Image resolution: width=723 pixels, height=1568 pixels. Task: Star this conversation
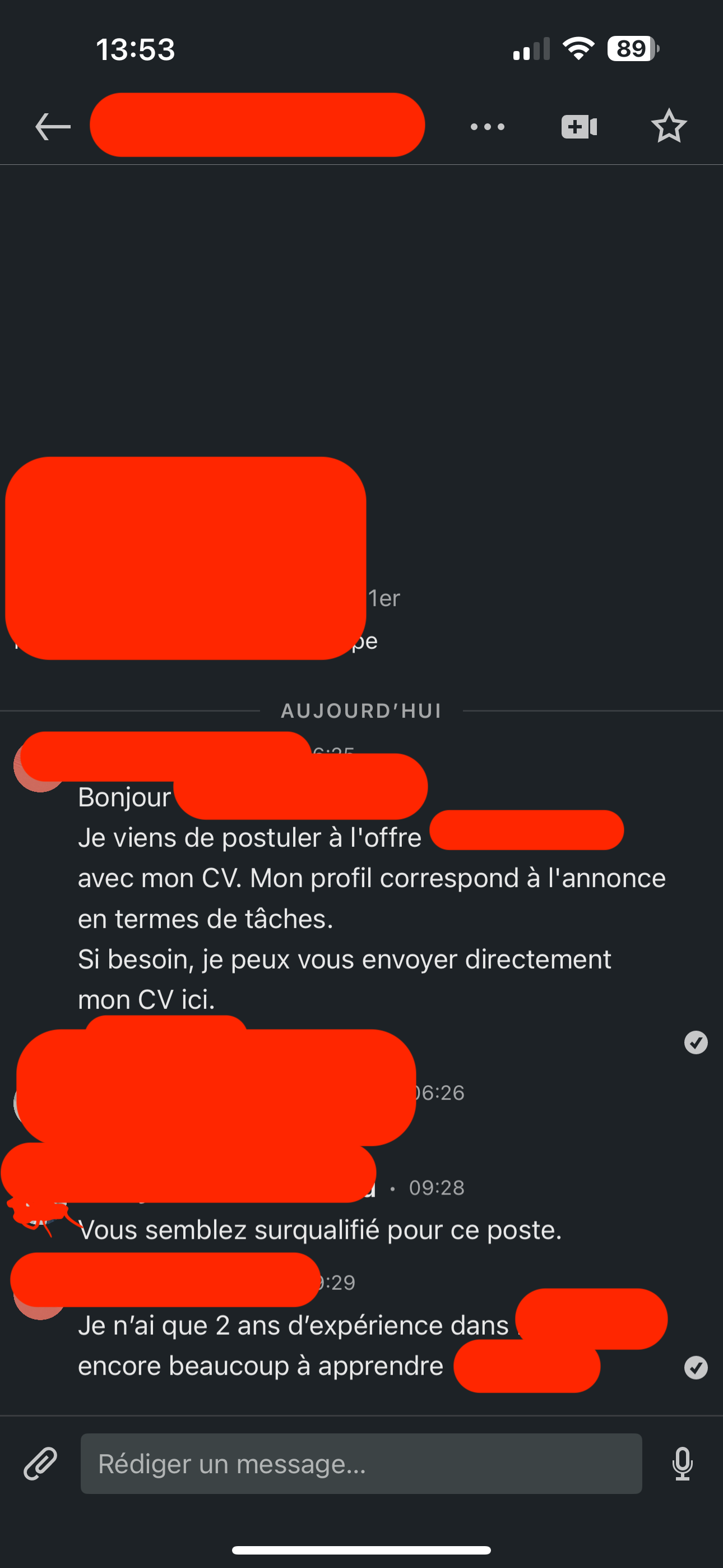point(669,127)
